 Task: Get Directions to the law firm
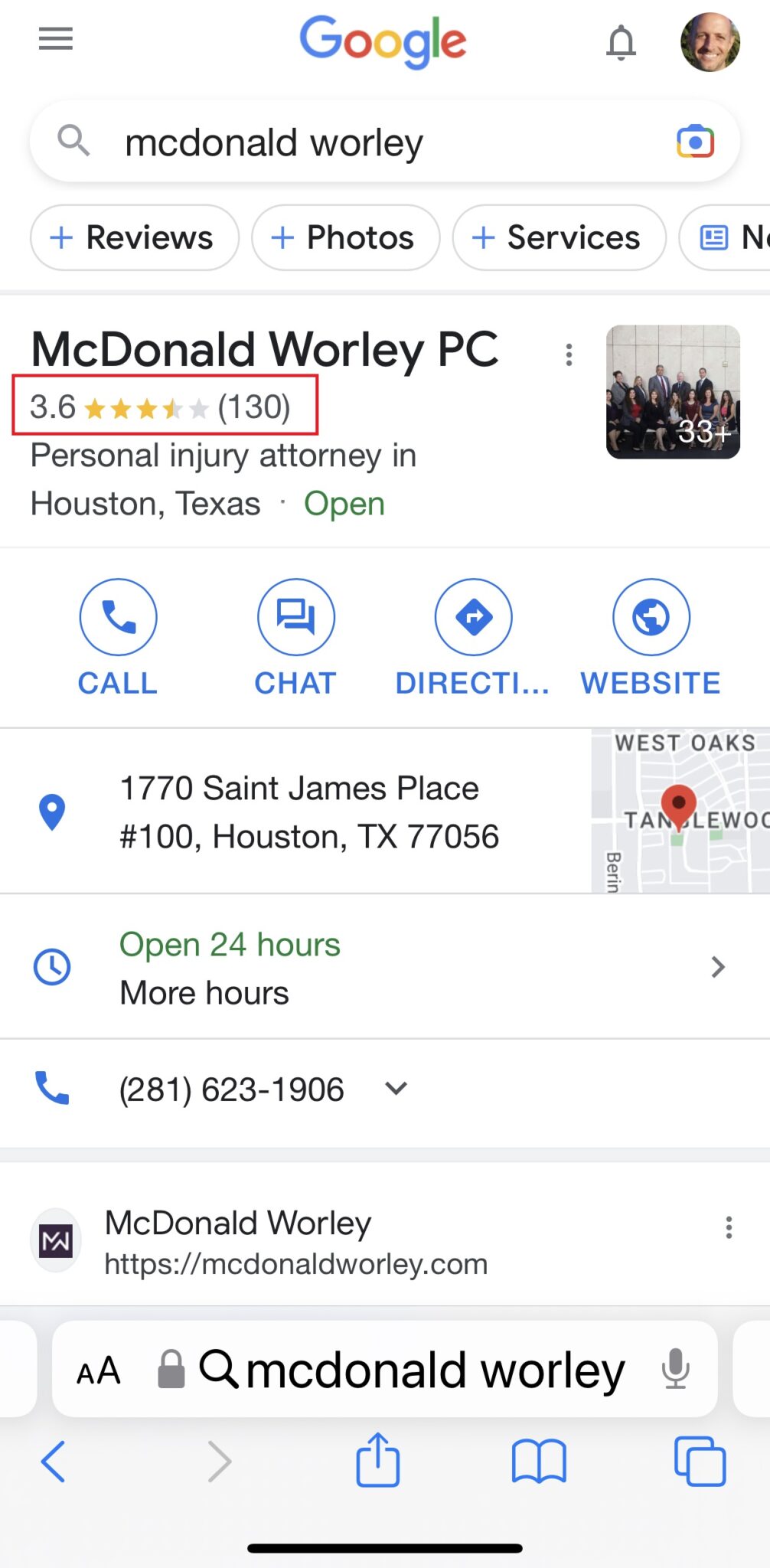[474, 617]
